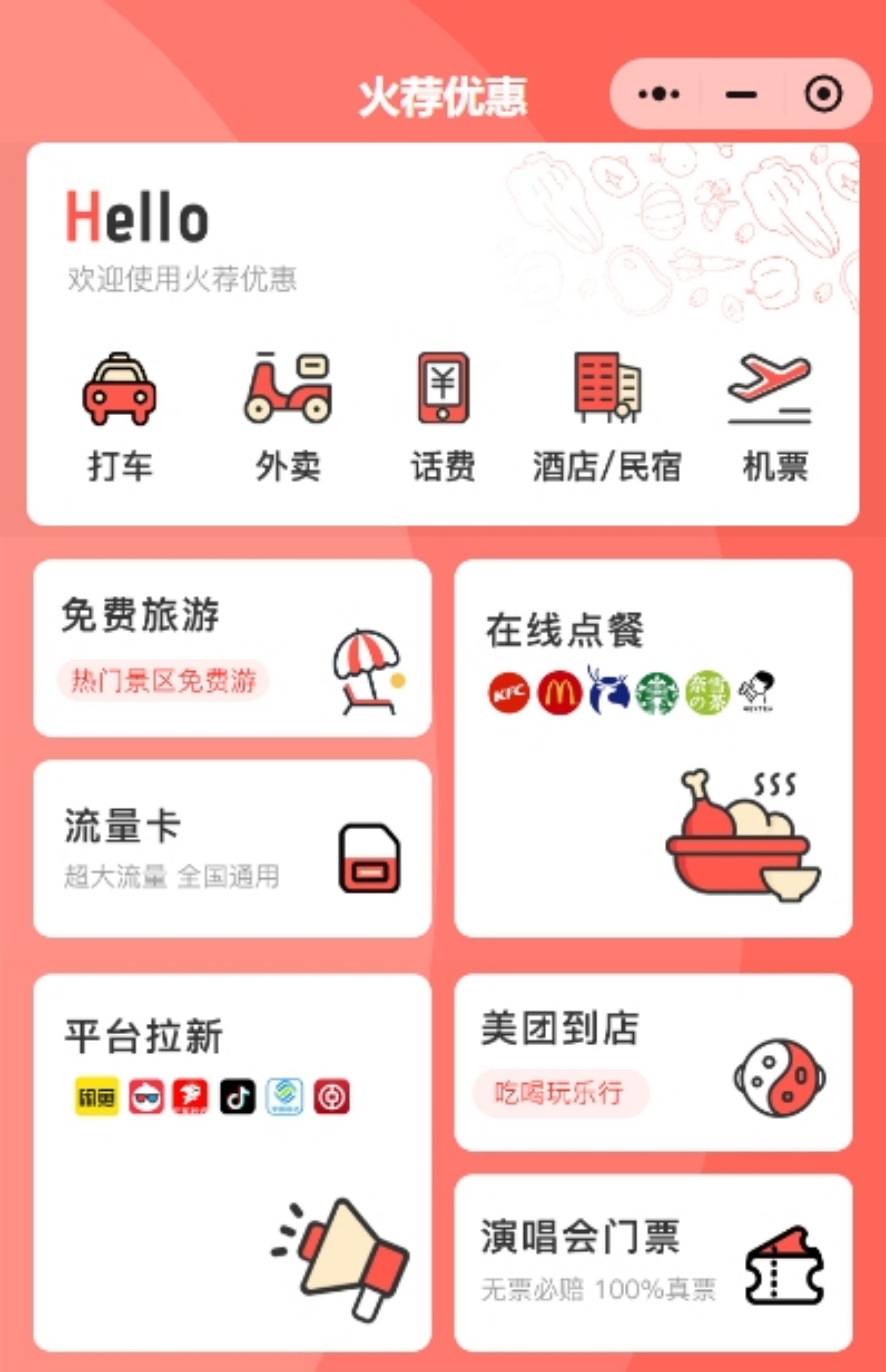Open the 演唱会门票 concert tickets card

coord(653,1263)
